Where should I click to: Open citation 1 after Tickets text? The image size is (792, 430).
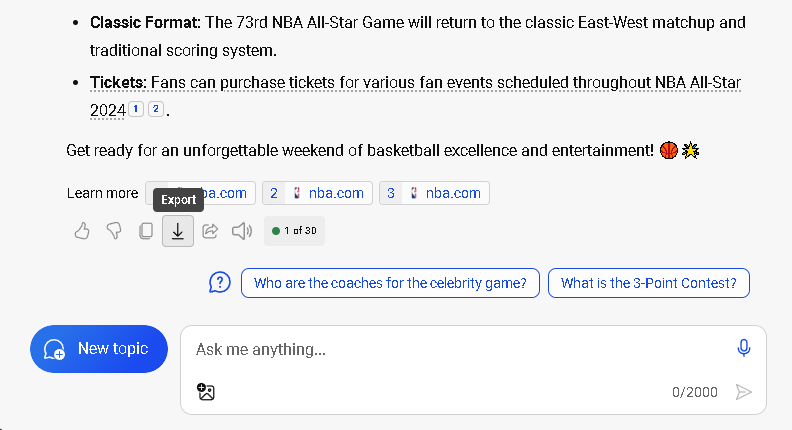136,109
